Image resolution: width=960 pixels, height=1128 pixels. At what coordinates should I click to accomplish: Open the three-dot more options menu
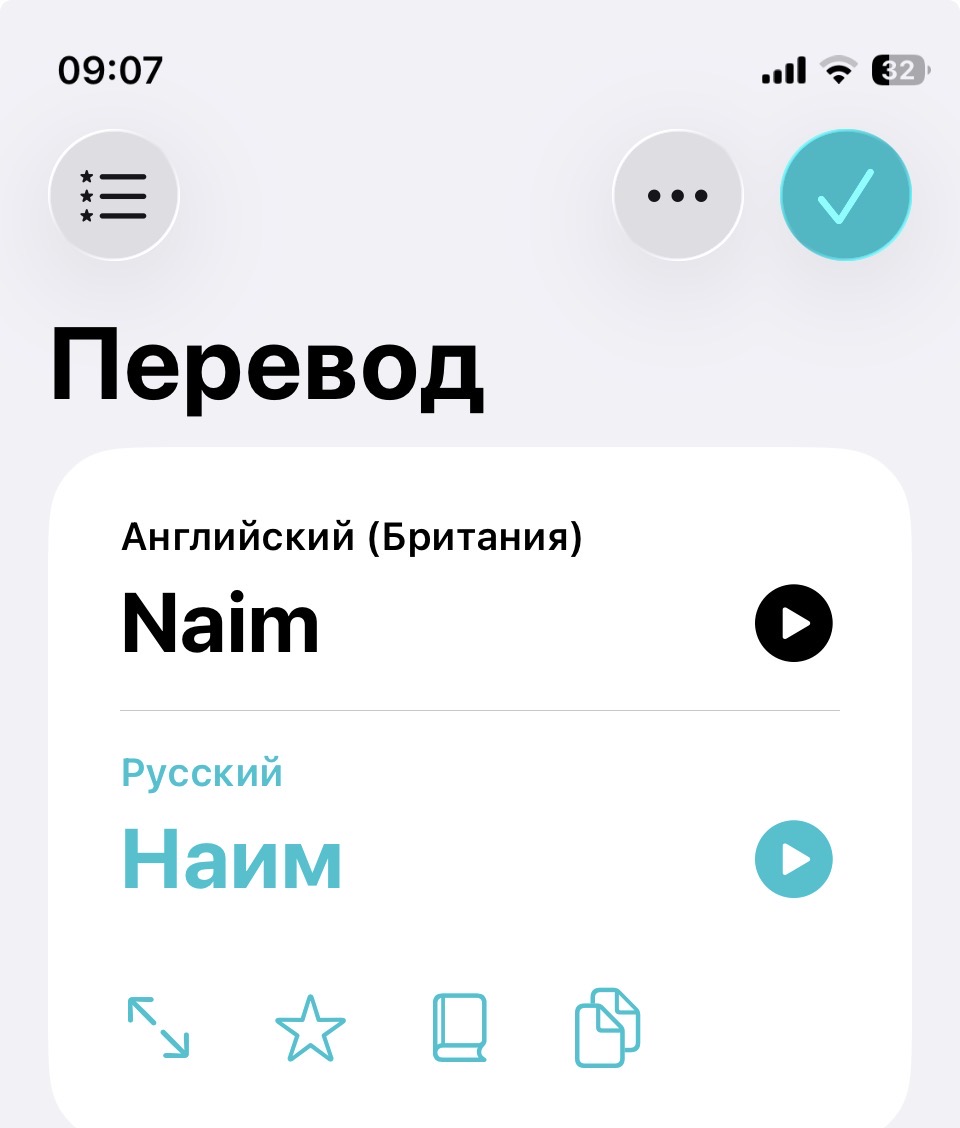(x=678, y=196)
